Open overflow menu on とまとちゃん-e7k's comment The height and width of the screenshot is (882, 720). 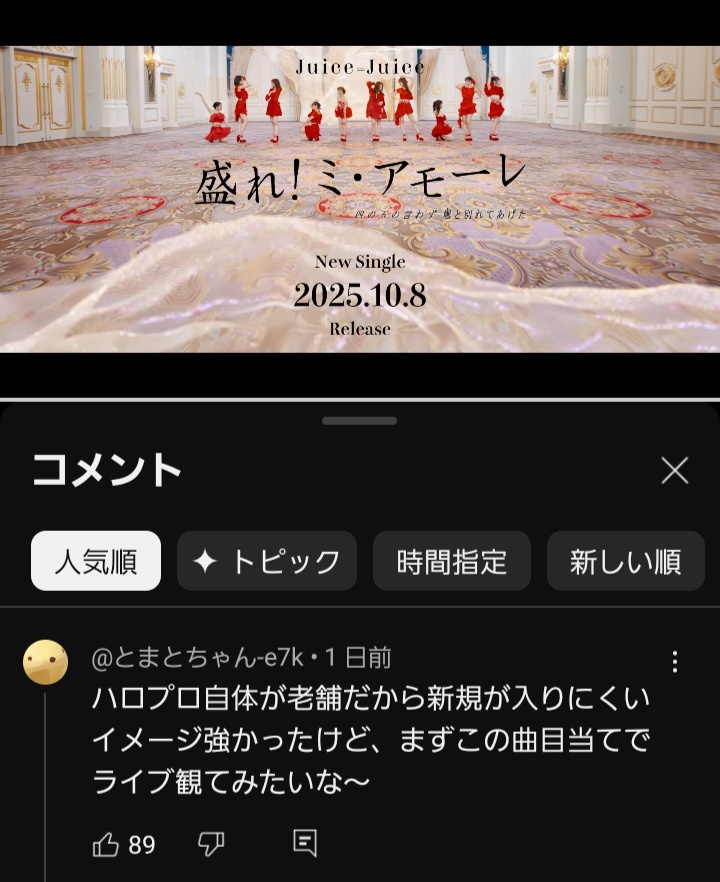[x=675, y=661]
